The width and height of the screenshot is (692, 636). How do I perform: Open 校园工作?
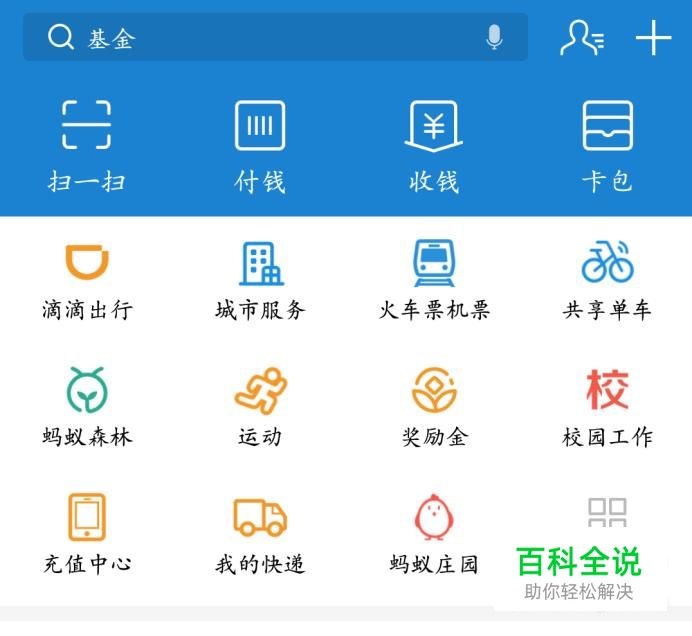(607, 407)
